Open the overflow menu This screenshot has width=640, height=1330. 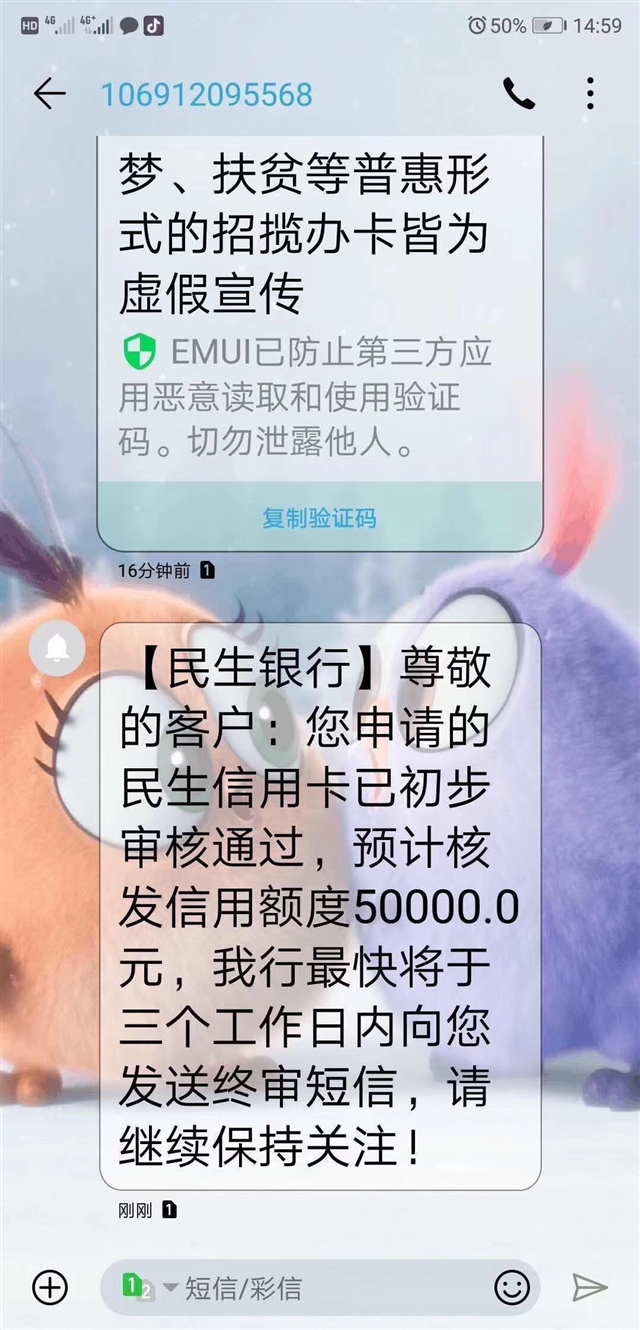[590, 94]
